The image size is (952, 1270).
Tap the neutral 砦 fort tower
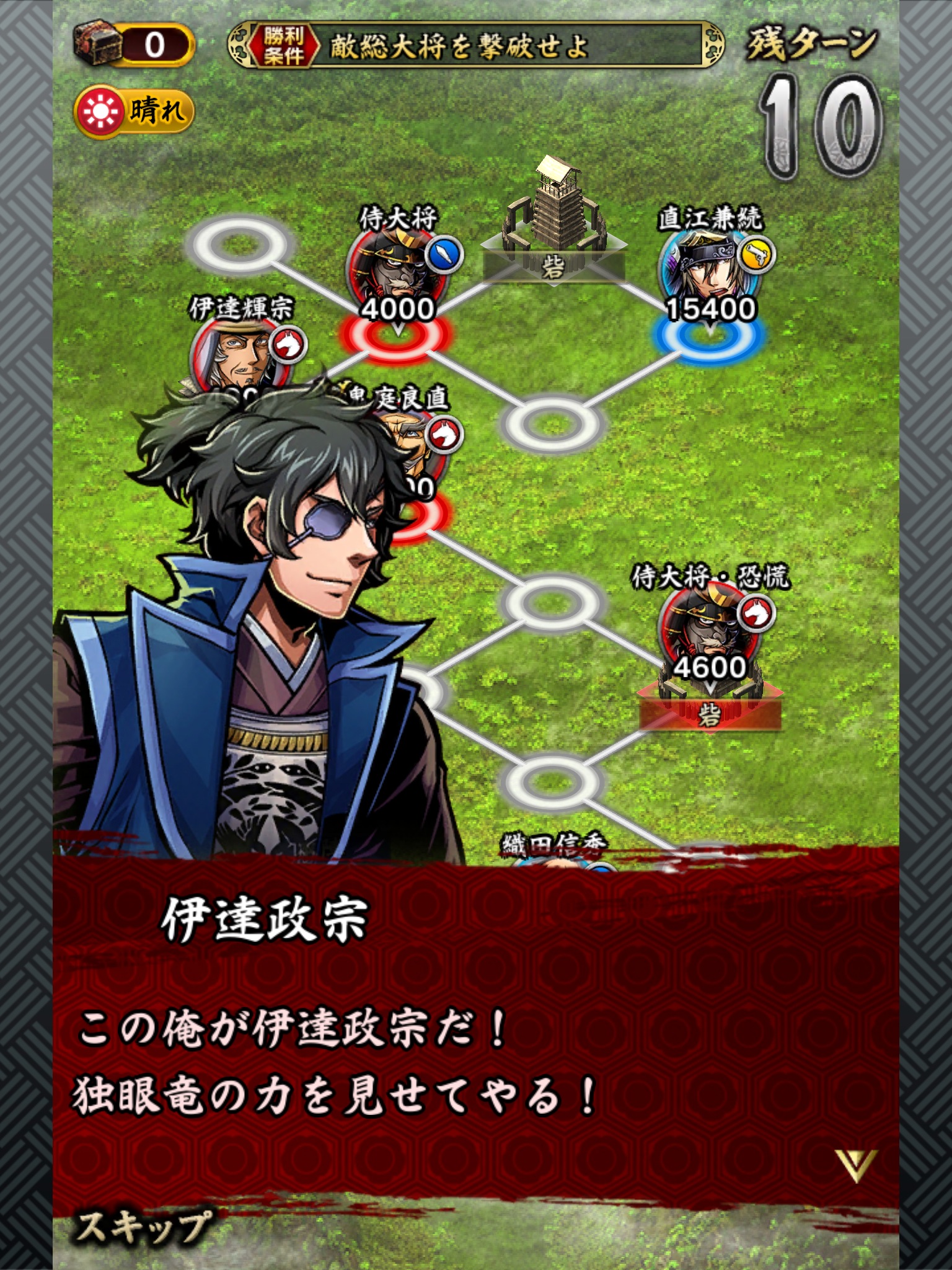(x=553, y=223)
